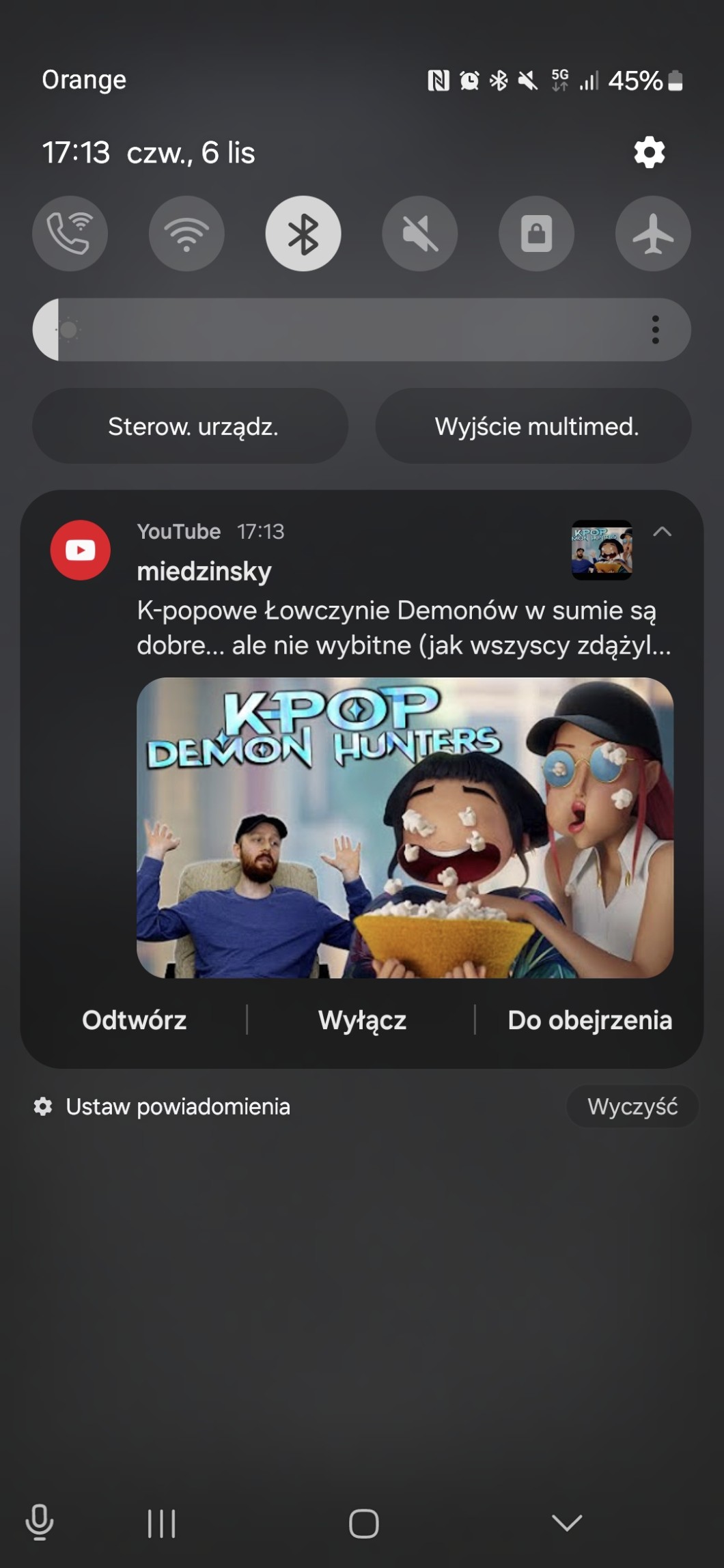Open brightness options three-dot menu
The height and width of the screenshot is (1568, 724).
(x=656, y=330)
